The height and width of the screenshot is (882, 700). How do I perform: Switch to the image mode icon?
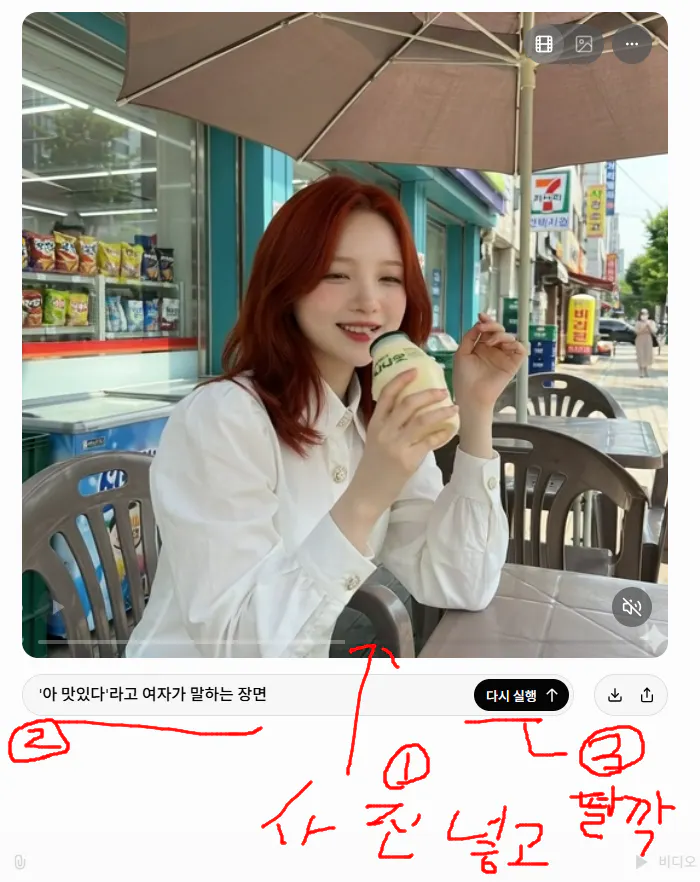point(584,44)
